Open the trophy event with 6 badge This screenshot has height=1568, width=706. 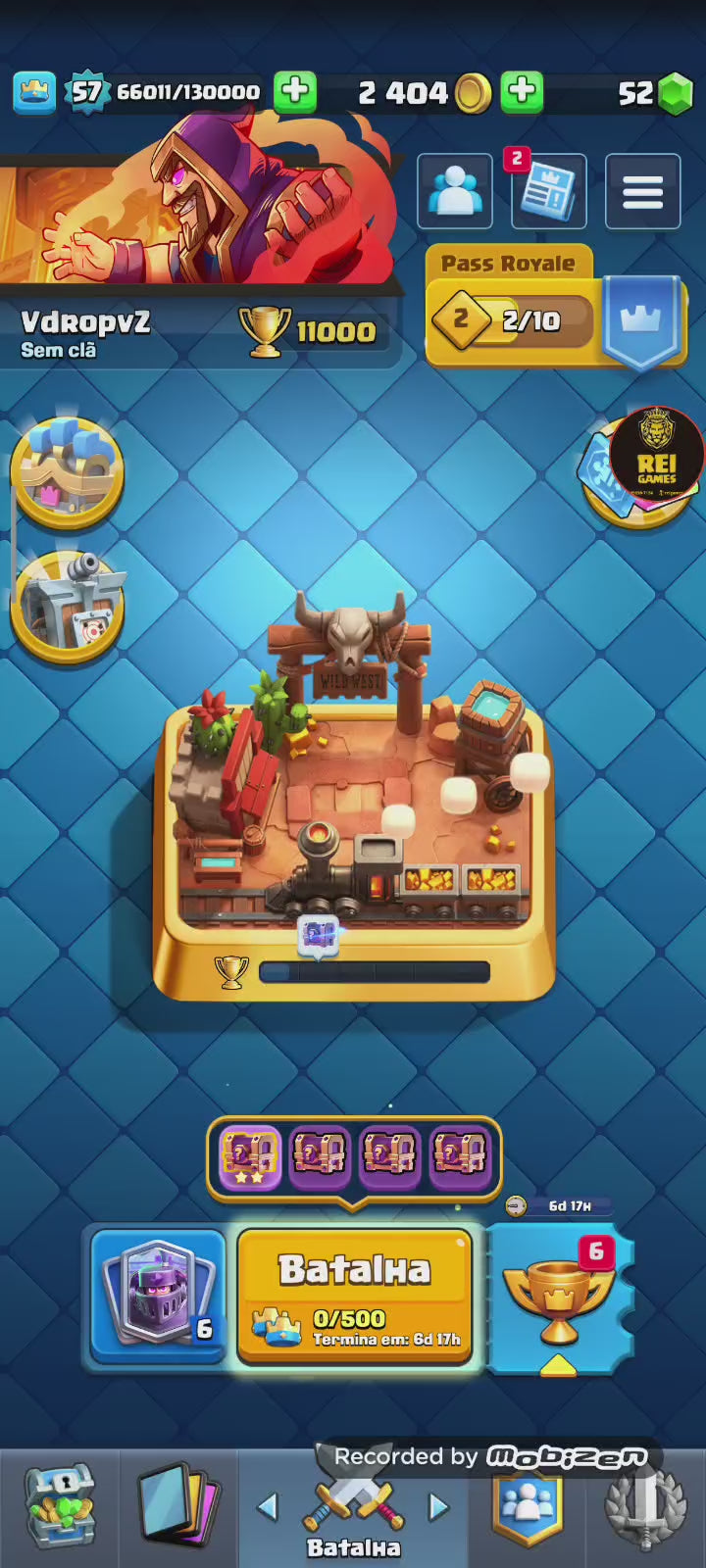coord(559,1295)
